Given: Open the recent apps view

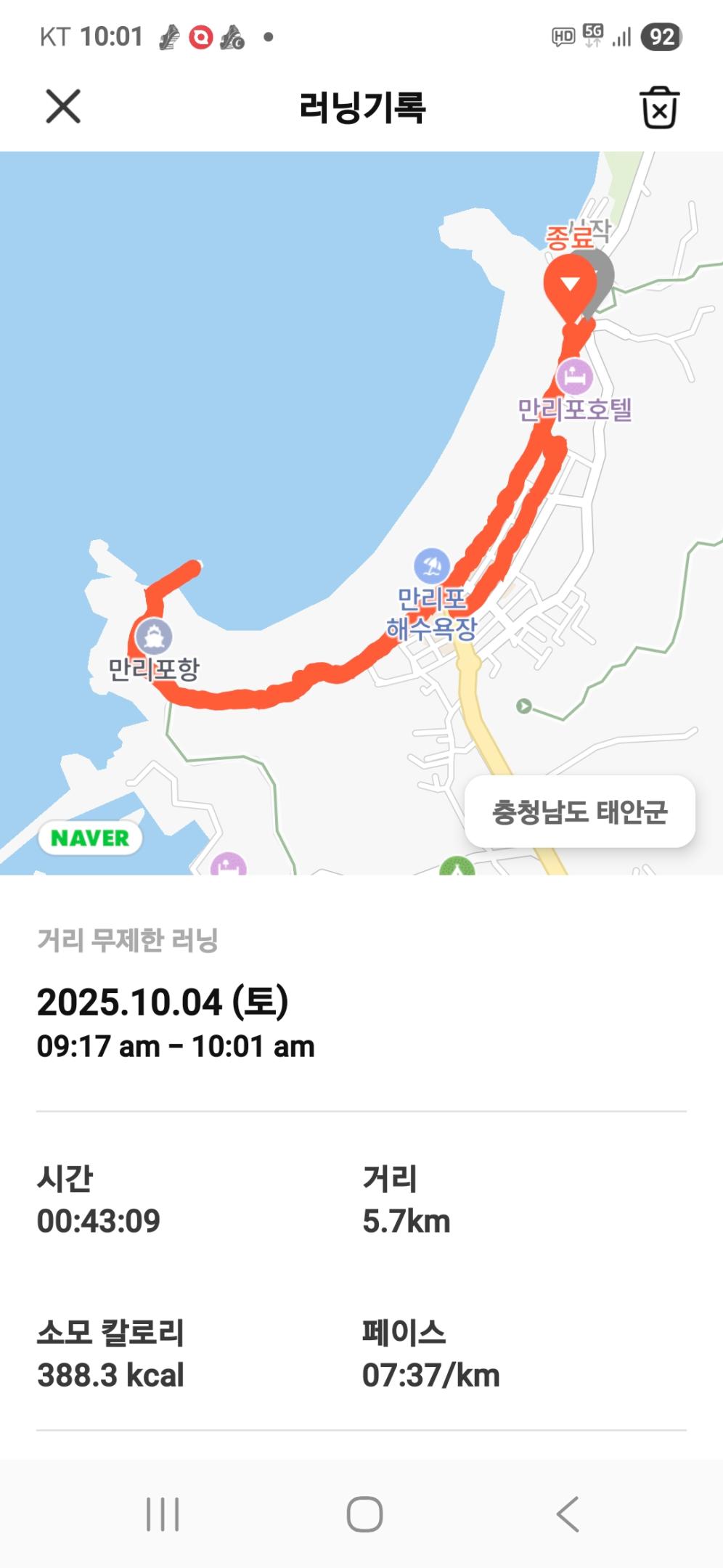Looking at the screenshot, I should (163, 1514).
